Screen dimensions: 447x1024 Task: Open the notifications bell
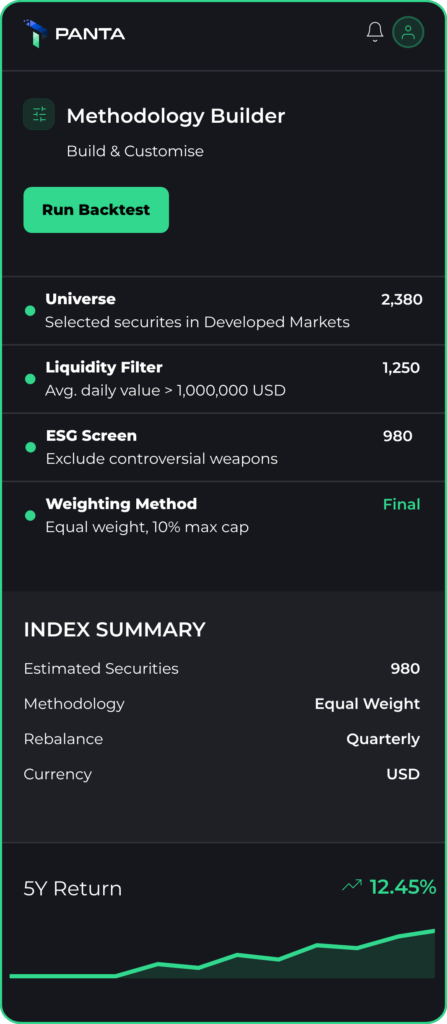(x=374, y=32)
